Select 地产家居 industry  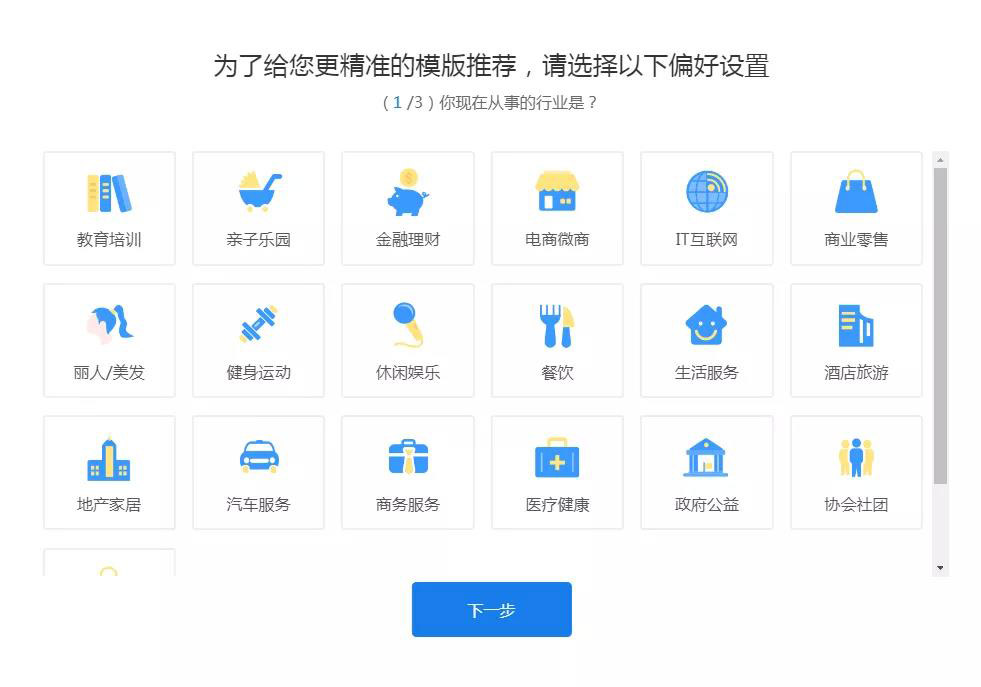click(109, 472)
